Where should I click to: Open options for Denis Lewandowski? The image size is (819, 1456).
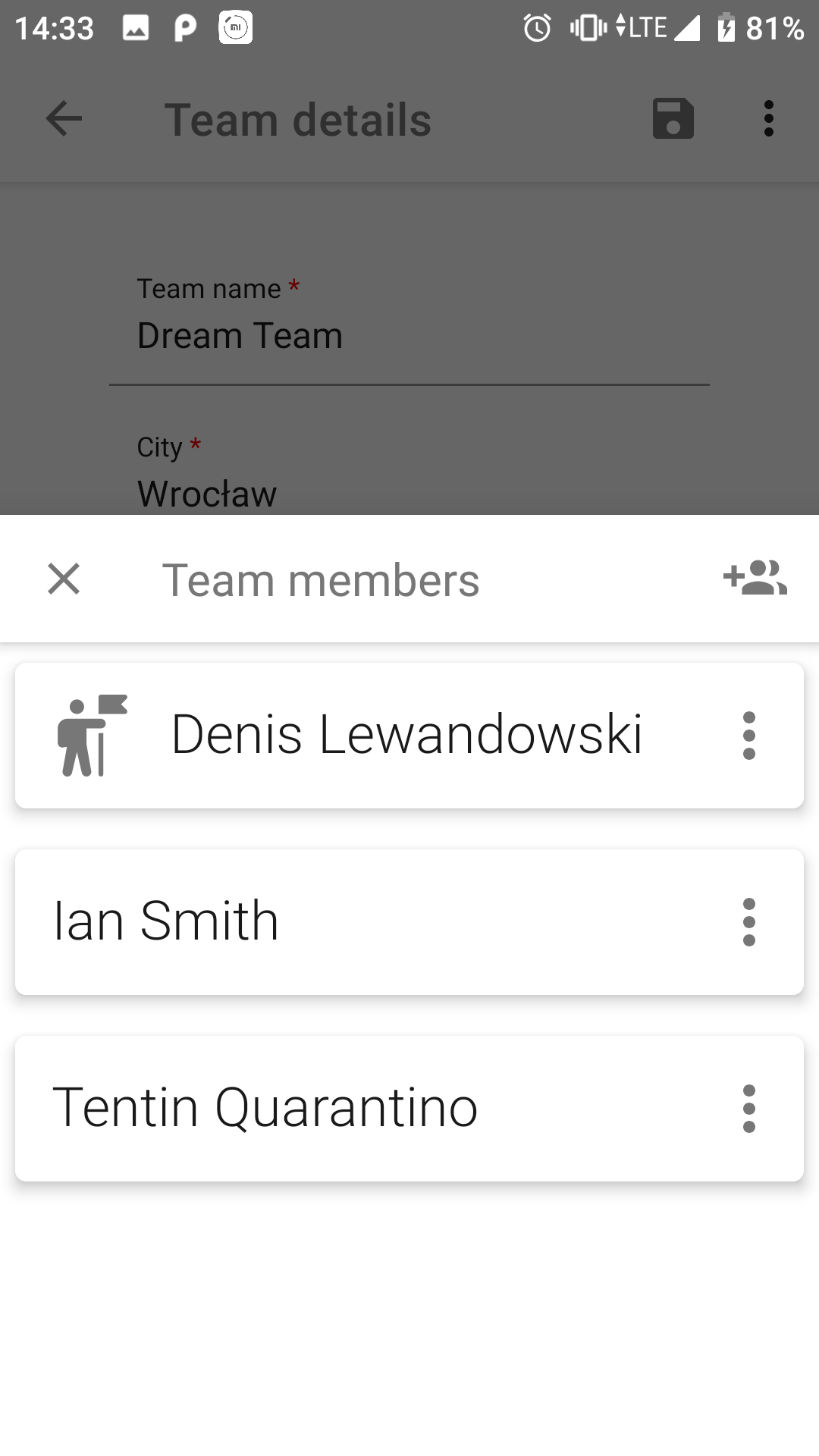(x=749, y=736)
